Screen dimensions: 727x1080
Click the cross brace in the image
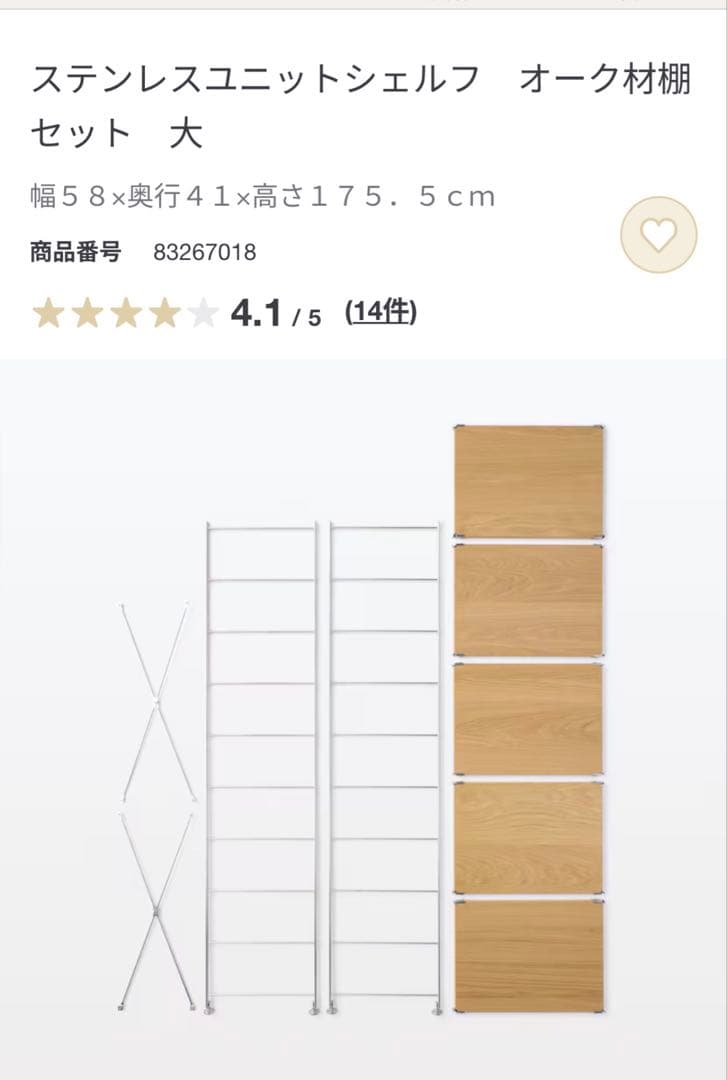pos(160,800)
